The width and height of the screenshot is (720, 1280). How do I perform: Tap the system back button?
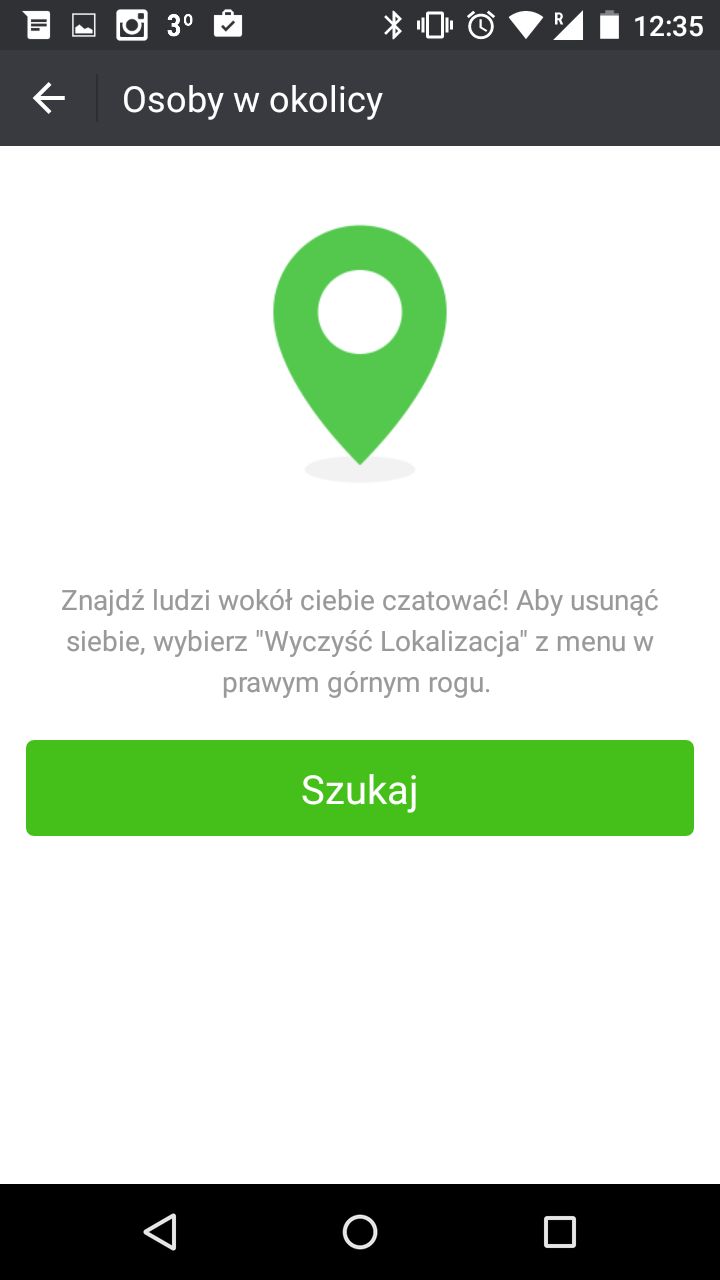pos(160,1231)
